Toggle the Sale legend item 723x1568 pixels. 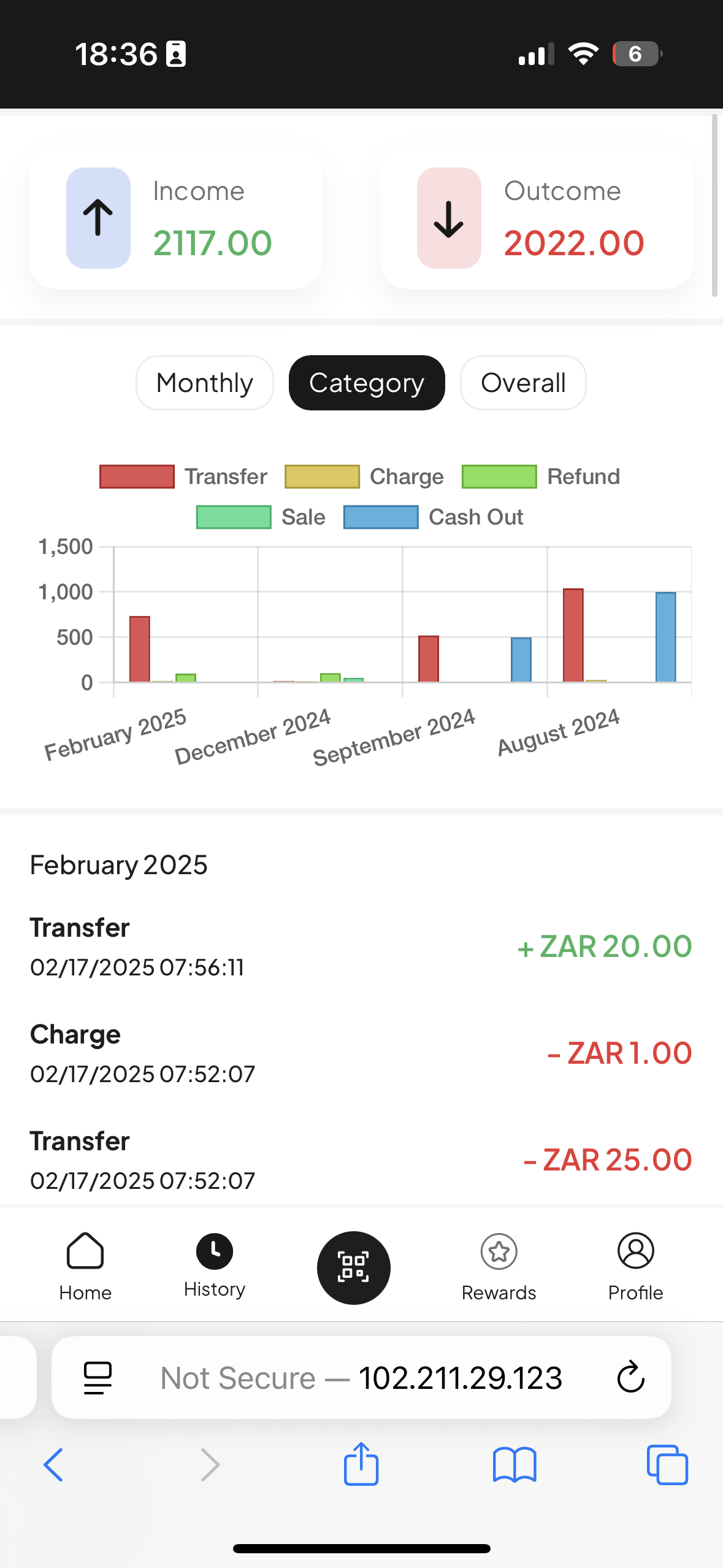point(261,517)
